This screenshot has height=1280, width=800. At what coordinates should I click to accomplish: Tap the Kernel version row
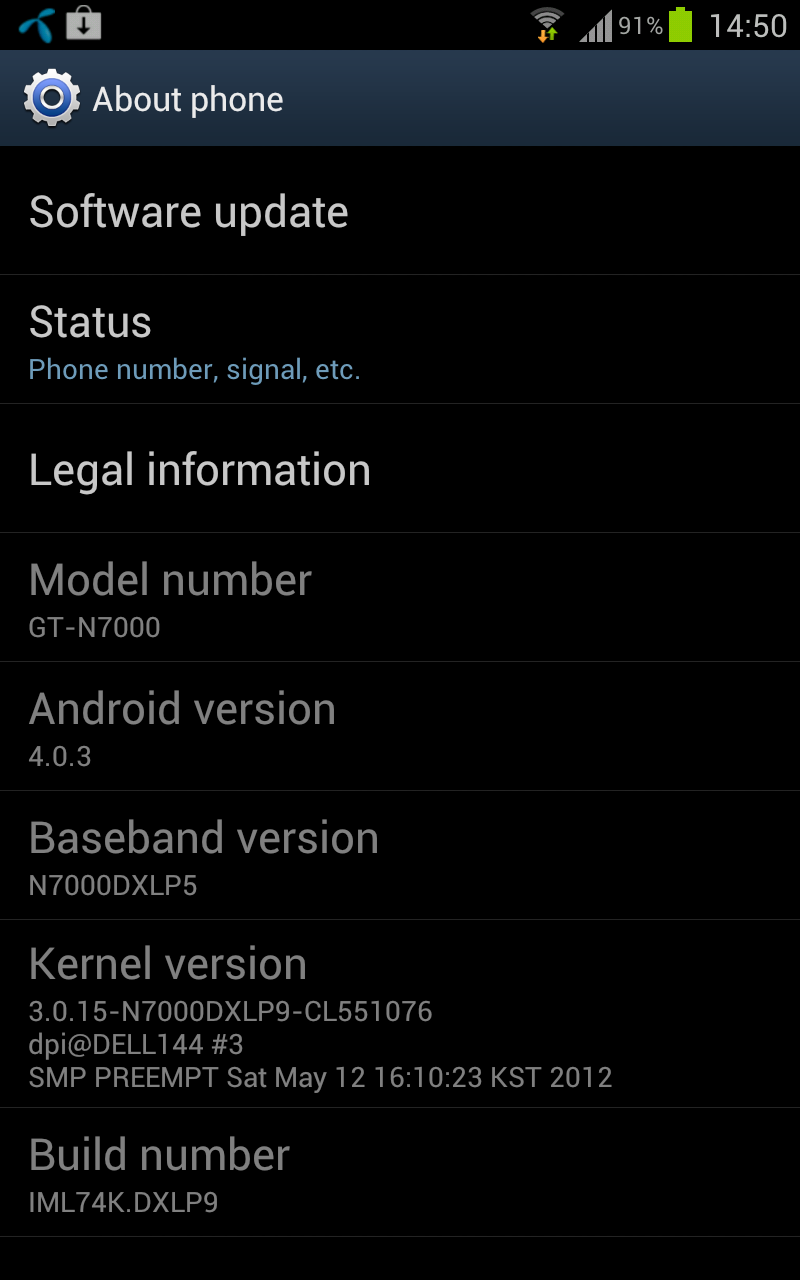pos(400,1014)
